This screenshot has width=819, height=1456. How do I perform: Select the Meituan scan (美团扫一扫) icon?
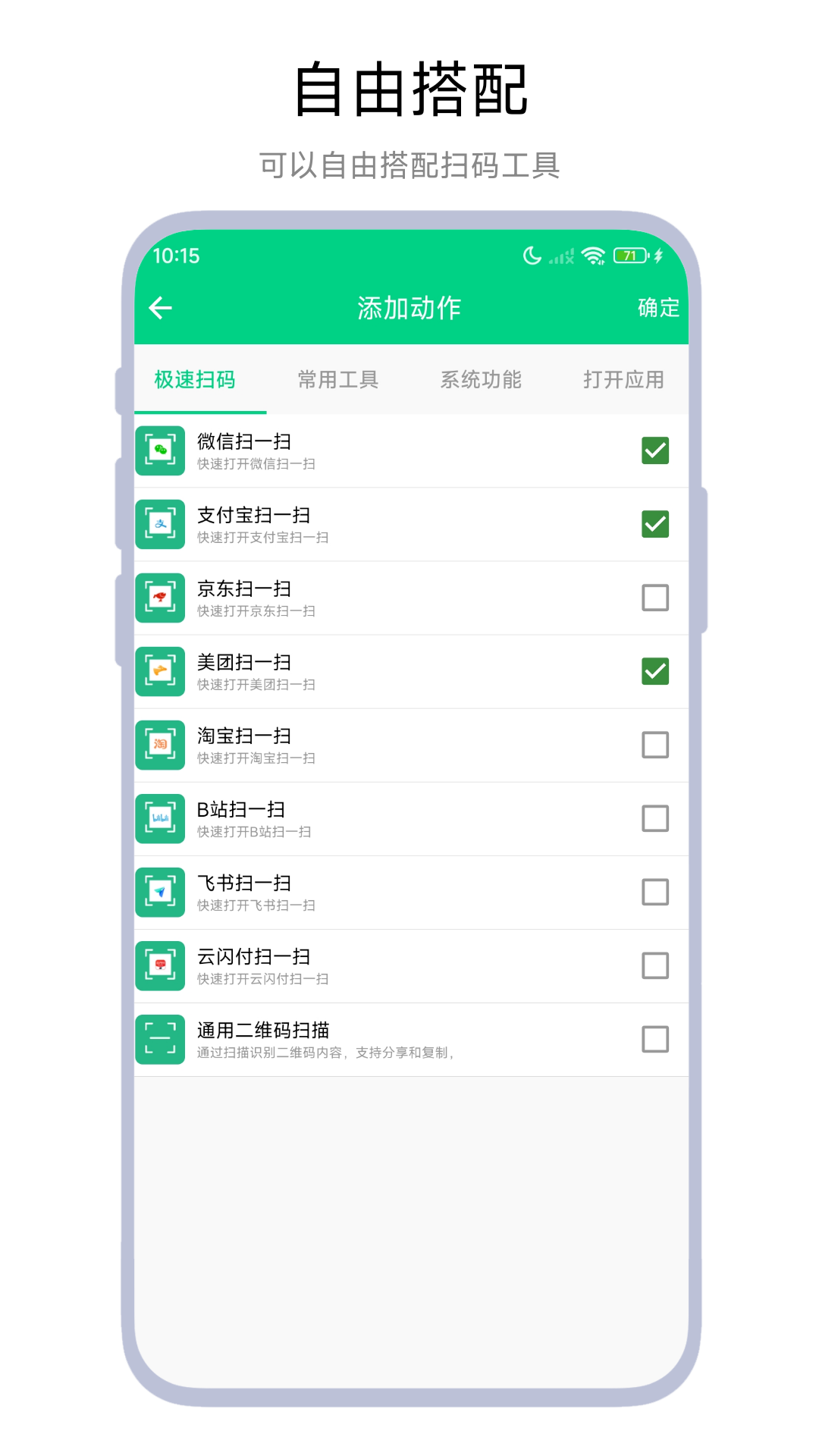(x=159, y=672)
